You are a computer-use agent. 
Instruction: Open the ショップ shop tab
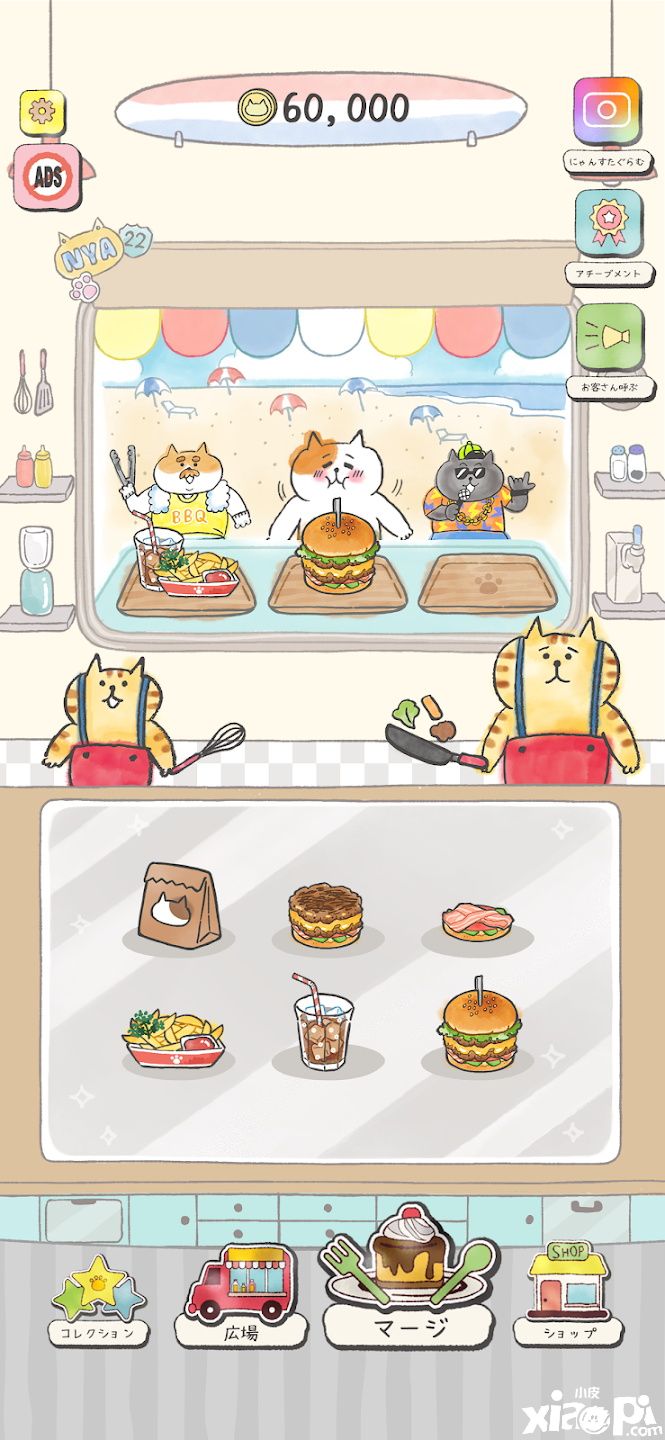click(x=568, y=1295)
